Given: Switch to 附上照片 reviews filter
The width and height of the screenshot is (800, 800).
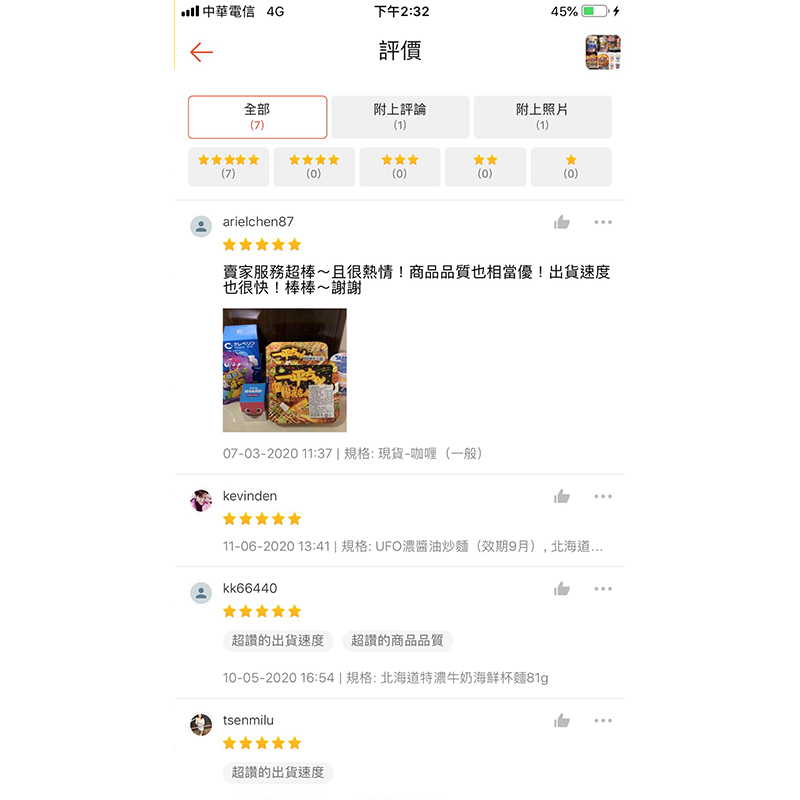Looking at the screenshot, I should click(x=542, y=117).
